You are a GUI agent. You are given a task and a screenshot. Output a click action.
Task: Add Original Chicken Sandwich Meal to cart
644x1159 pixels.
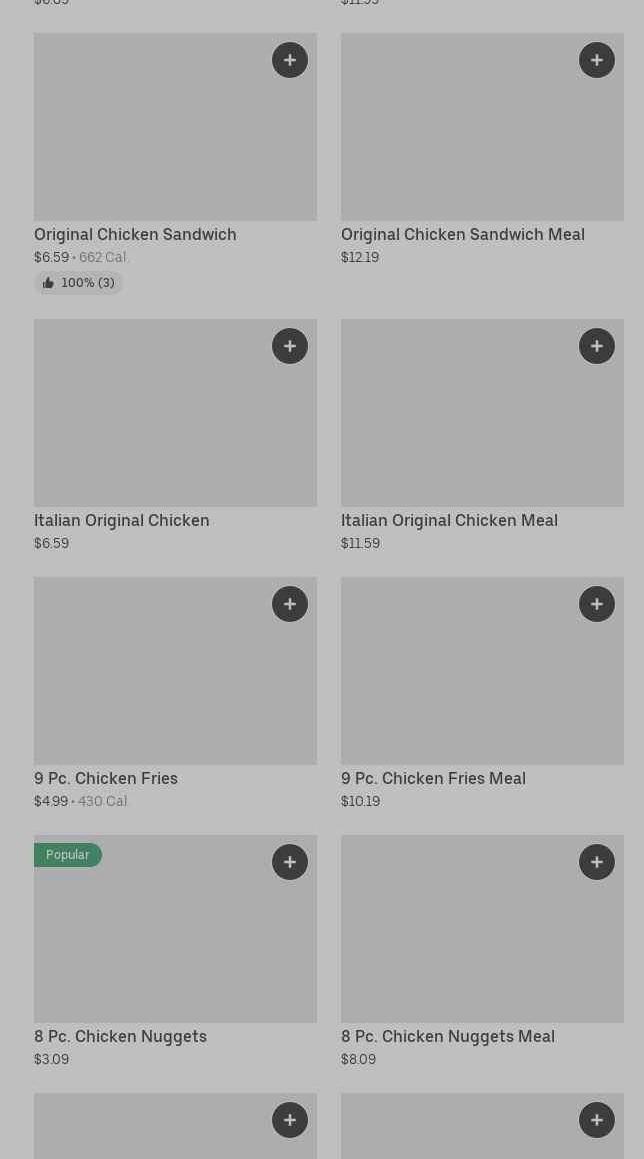597,60
